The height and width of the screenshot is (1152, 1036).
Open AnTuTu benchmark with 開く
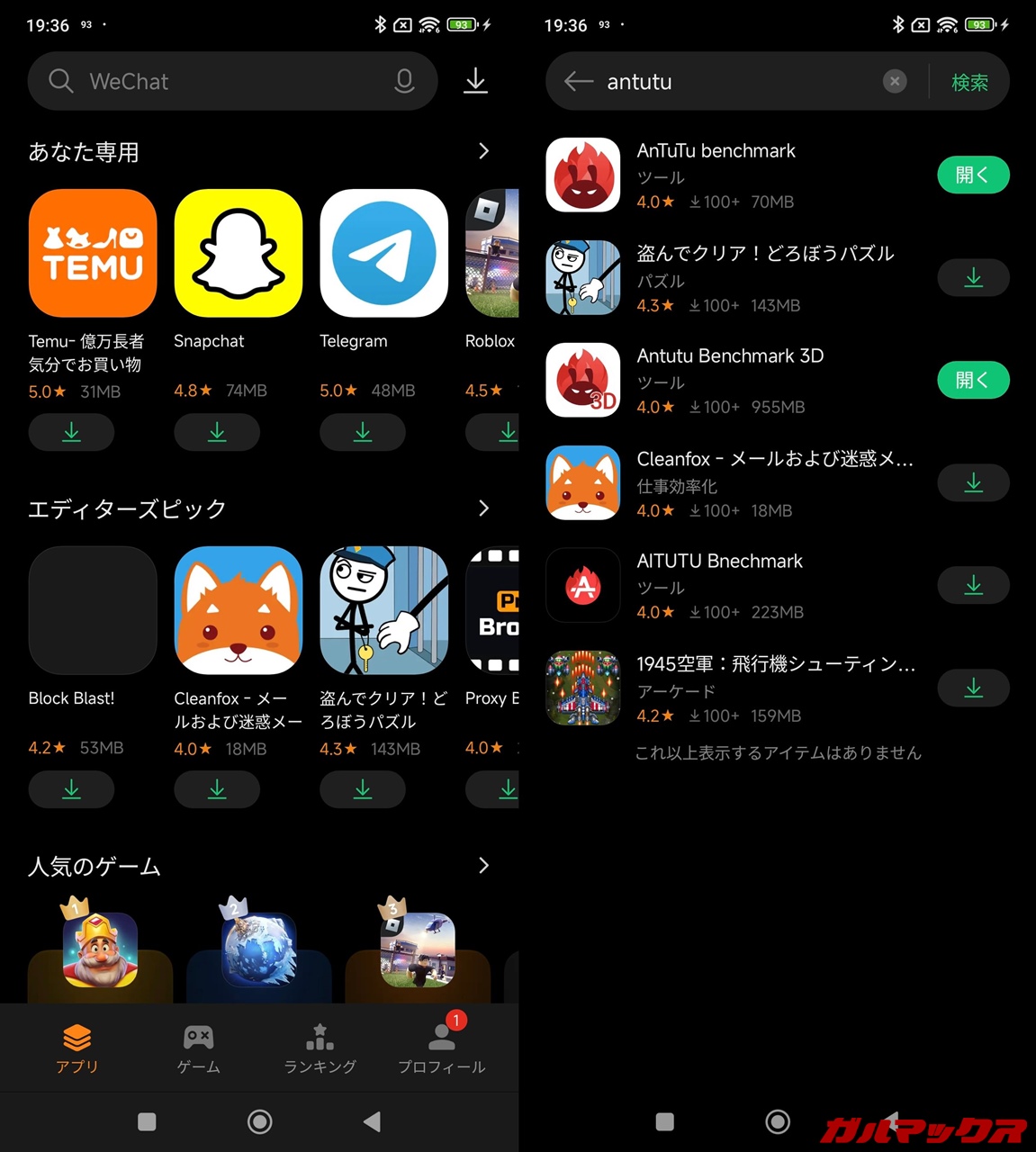(972, 175)
